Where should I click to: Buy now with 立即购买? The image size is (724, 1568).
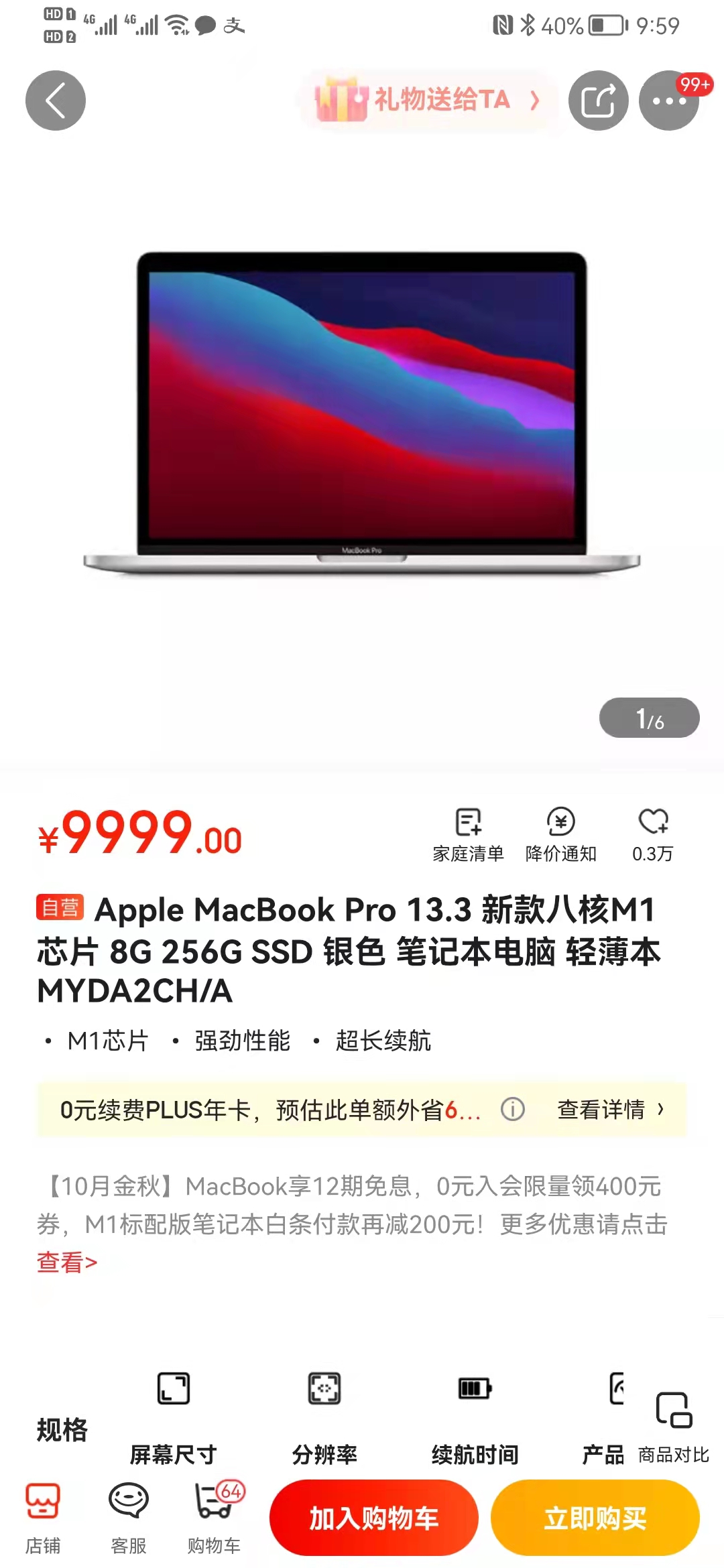pos(595,1518)
